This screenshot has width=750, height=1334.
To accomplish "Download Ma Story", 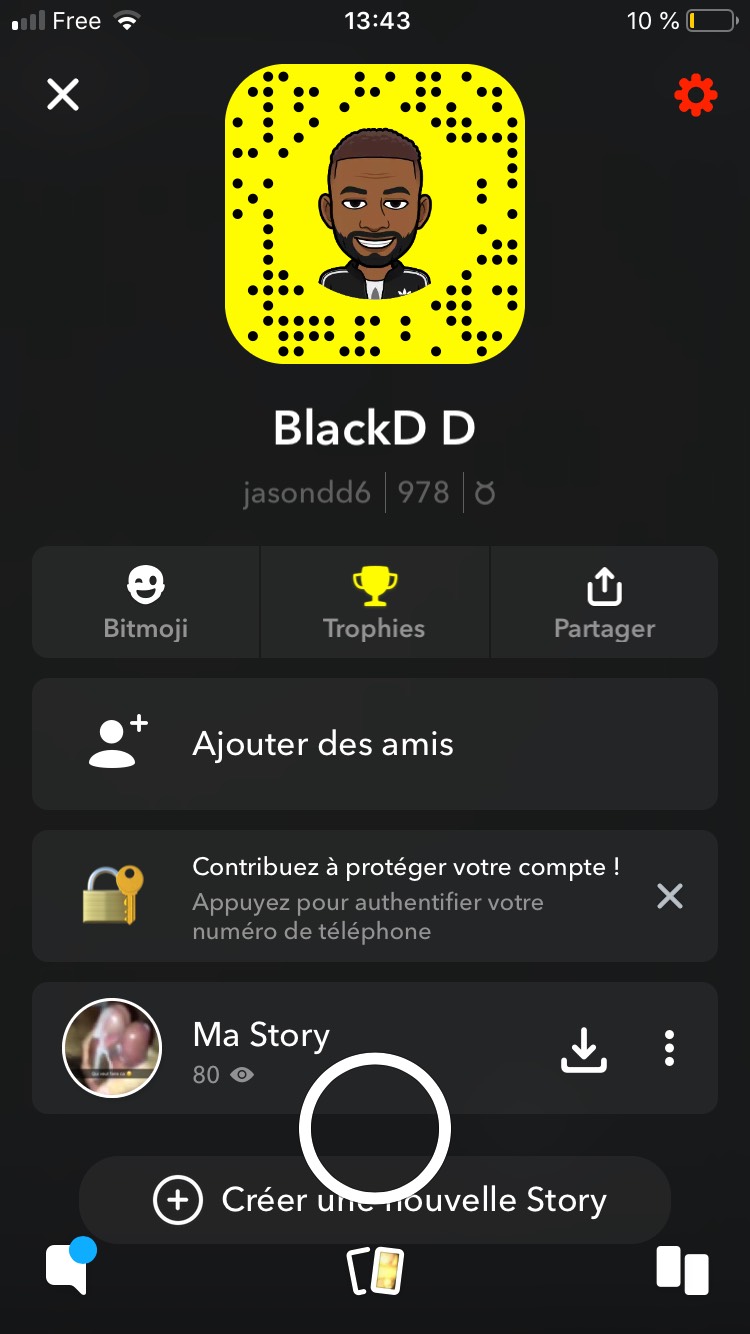I will point(584,1048).
